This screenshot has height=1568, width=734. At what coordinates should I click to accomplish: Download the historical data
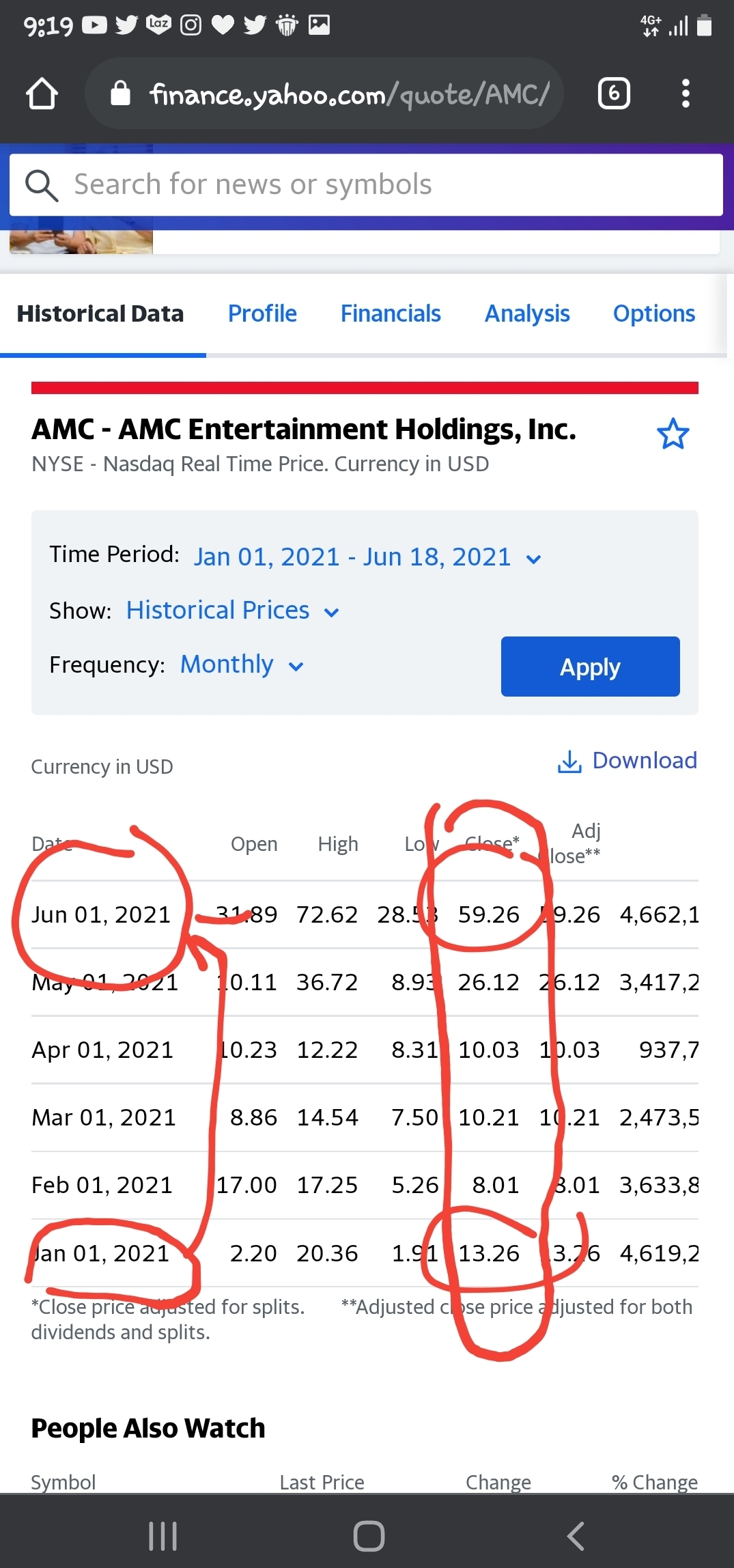pyautogui.click(x=627, y=761)
